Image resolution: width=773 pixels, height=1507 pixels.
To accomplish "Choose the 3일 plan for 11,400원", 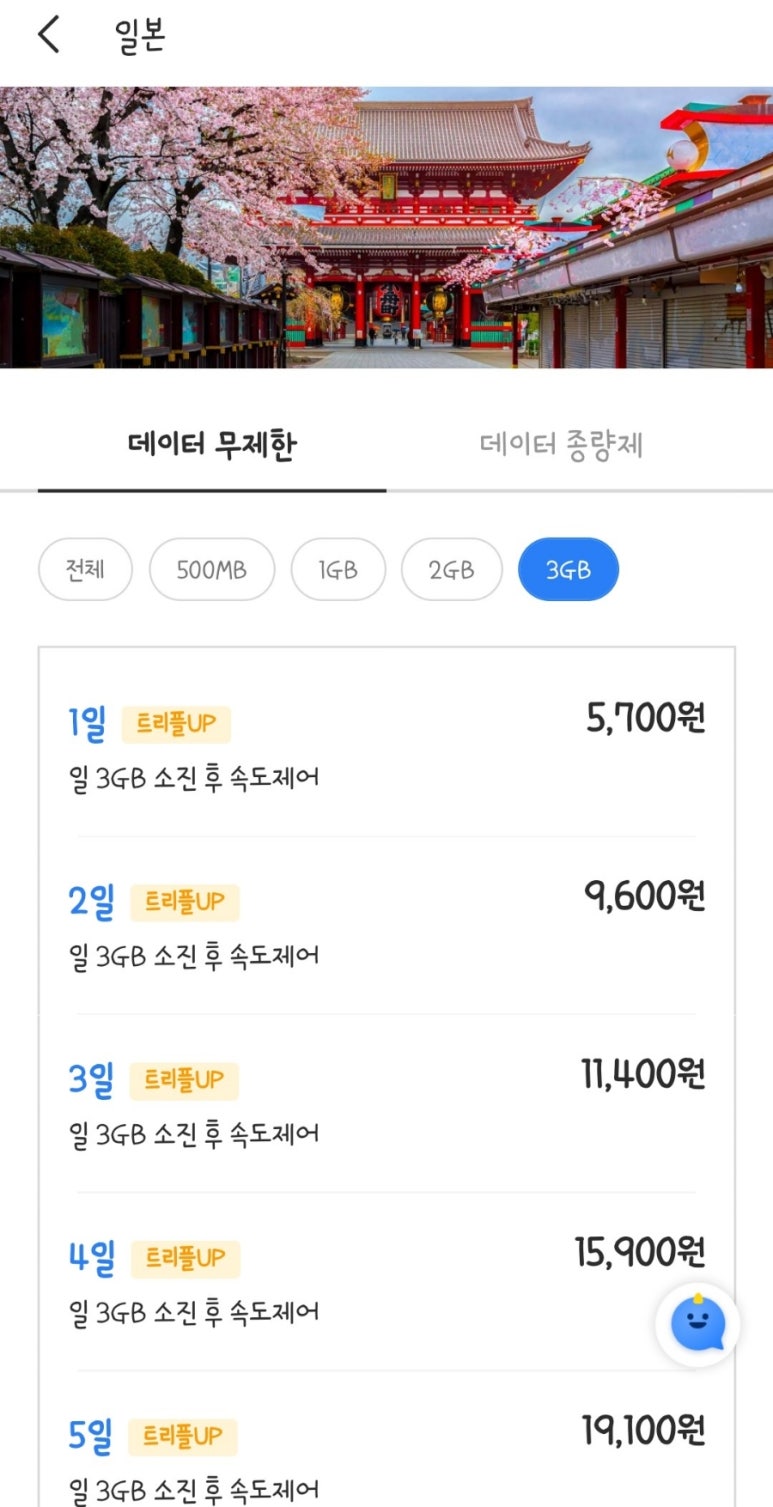I will click(387, 1104).
